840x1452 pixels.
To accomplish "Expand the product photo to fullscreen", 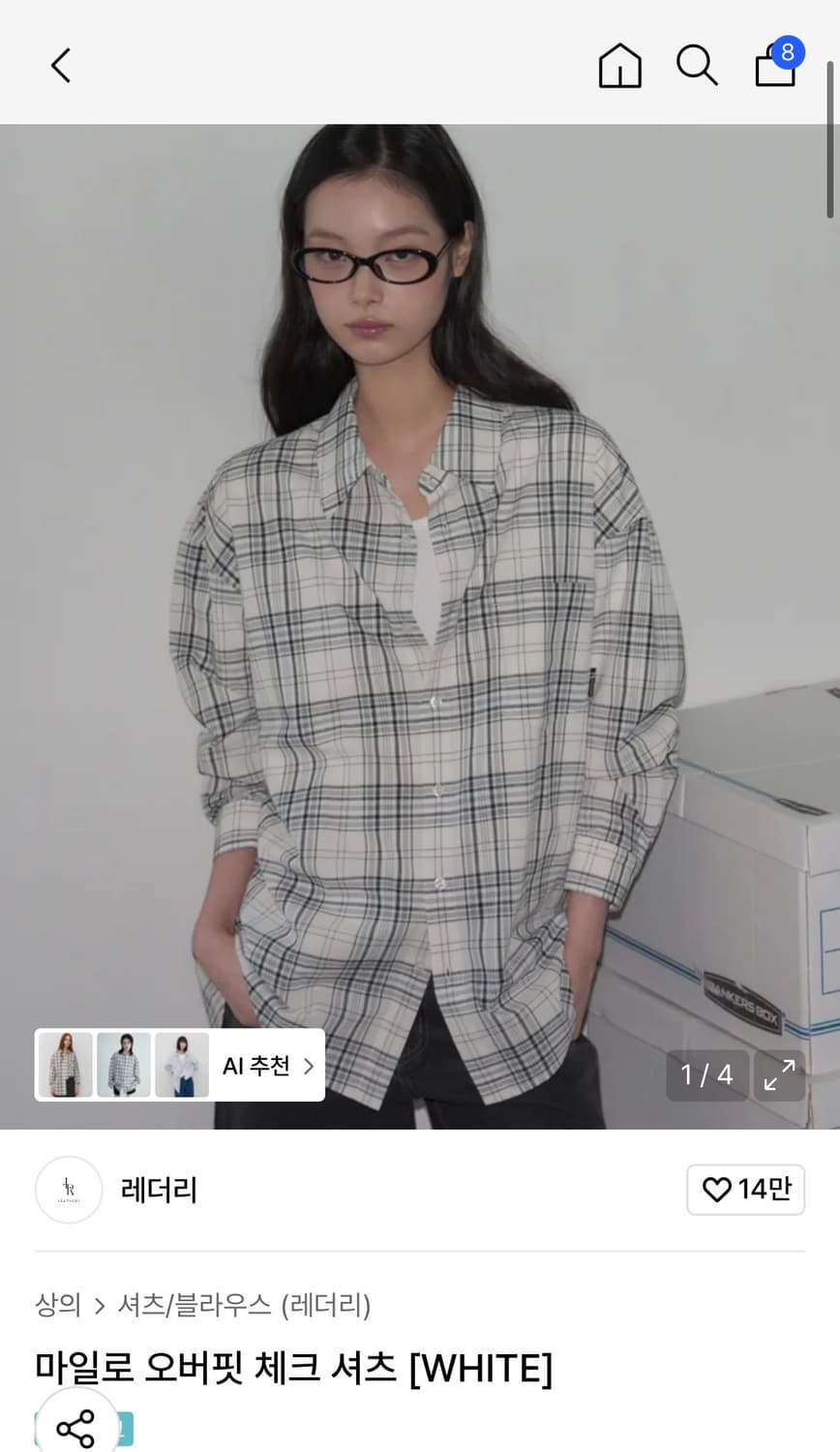I will [x=780, y=1074].
